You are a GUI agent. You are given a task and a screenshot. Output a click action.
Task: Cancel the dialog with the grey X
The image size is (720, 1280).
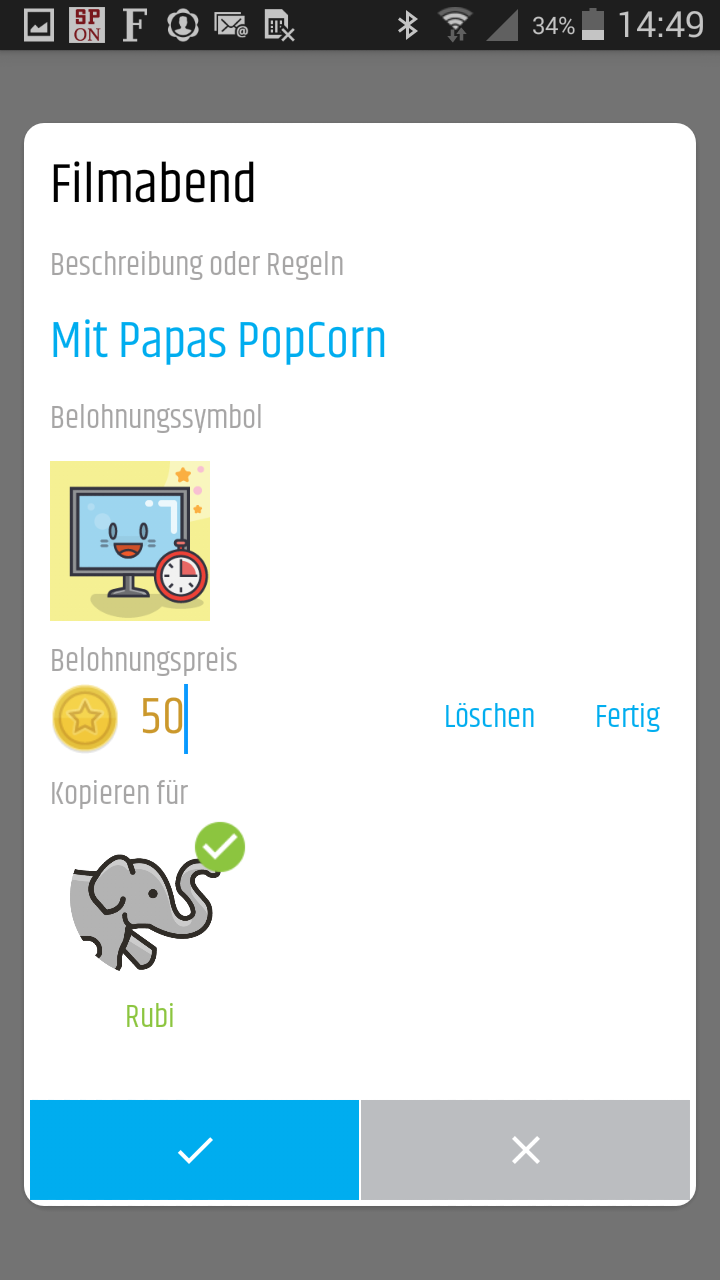click(x=525, y=1150)
